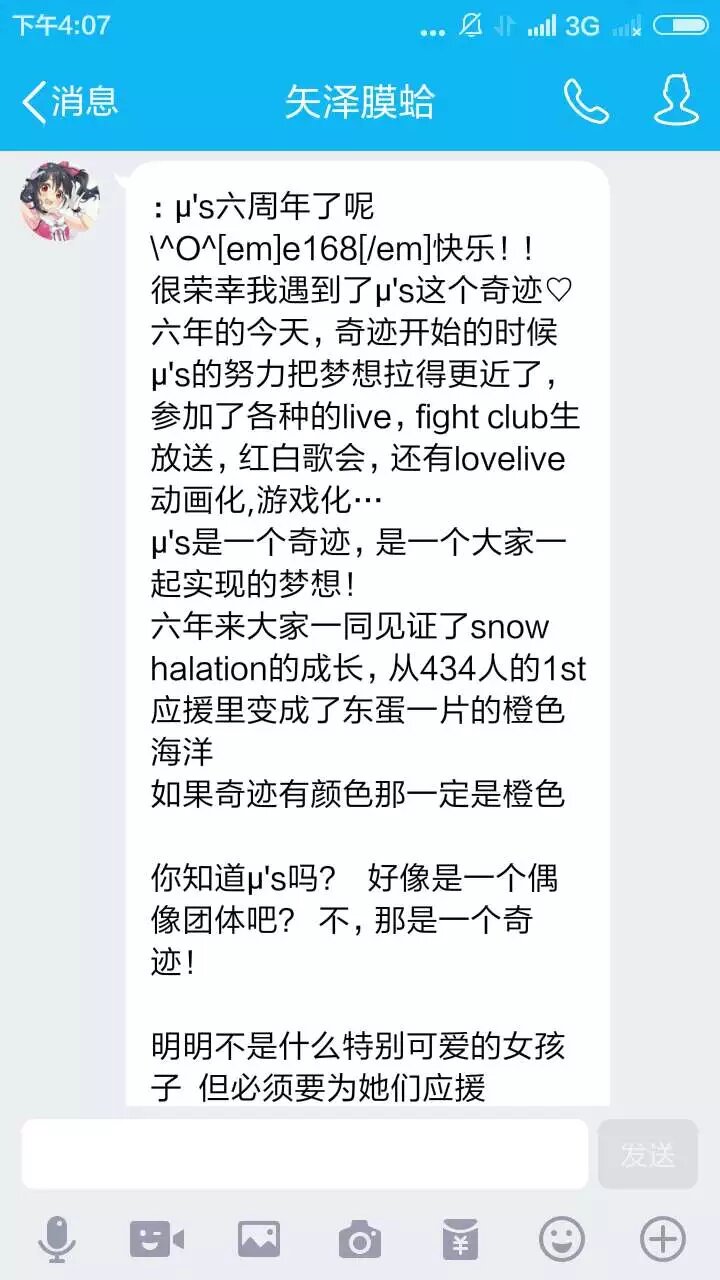Tap the sender's avatar picture
This screenshot has width=720, height=1280.
[x=61, y=200]
